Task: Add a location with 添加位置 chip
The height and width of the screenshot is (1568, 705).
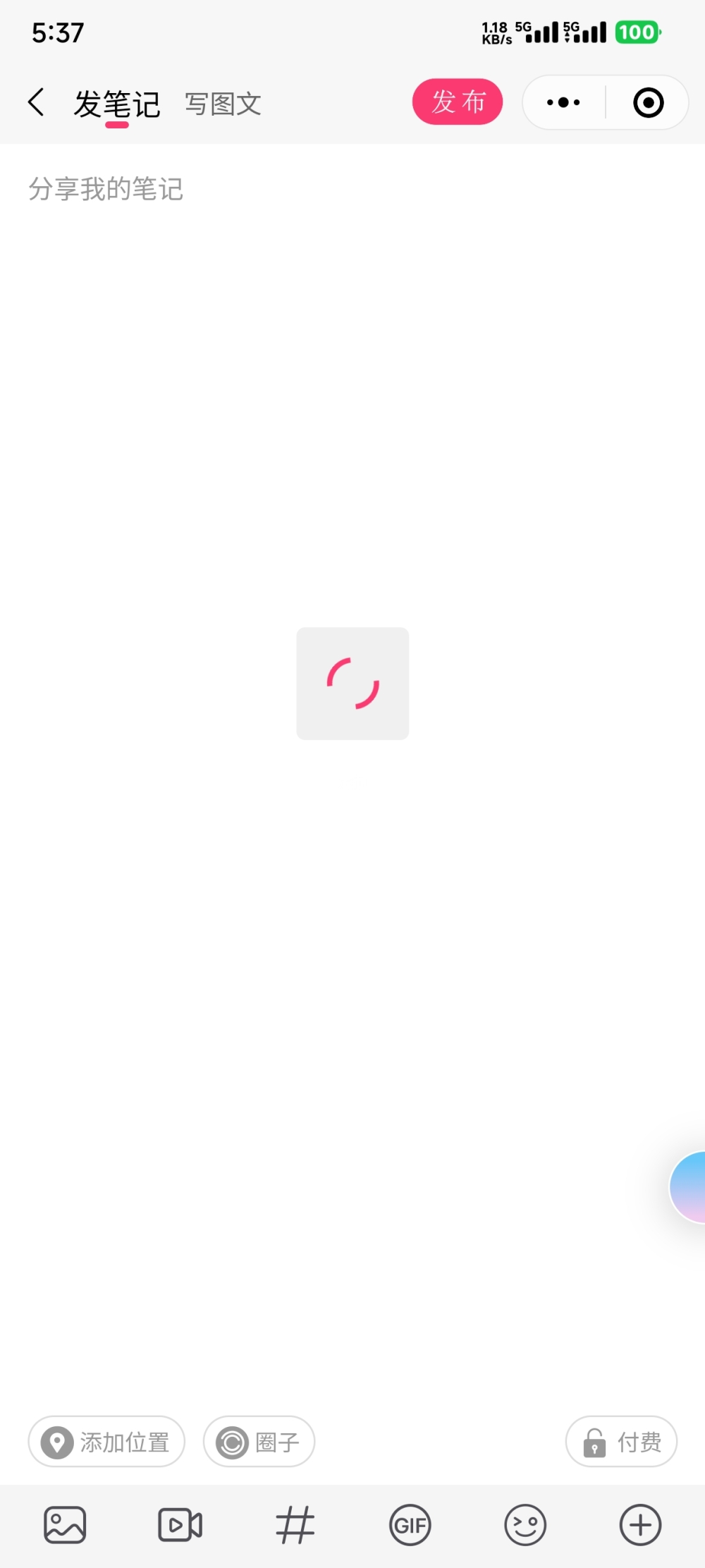Action: point(106,1442)
